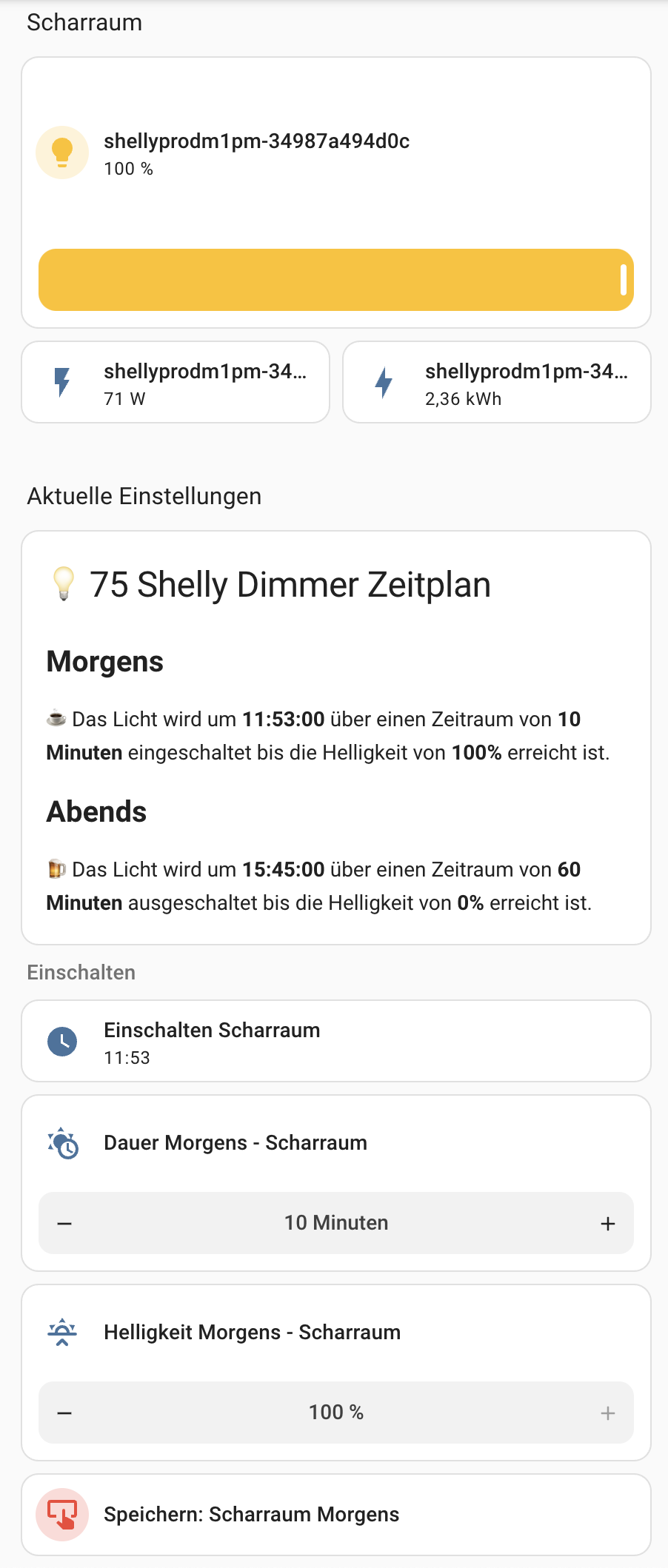This screenshot has height=1568, width=668.
Task: Toggle the shellyprodm1pm light bulb icon
Action: click(62, 153)
